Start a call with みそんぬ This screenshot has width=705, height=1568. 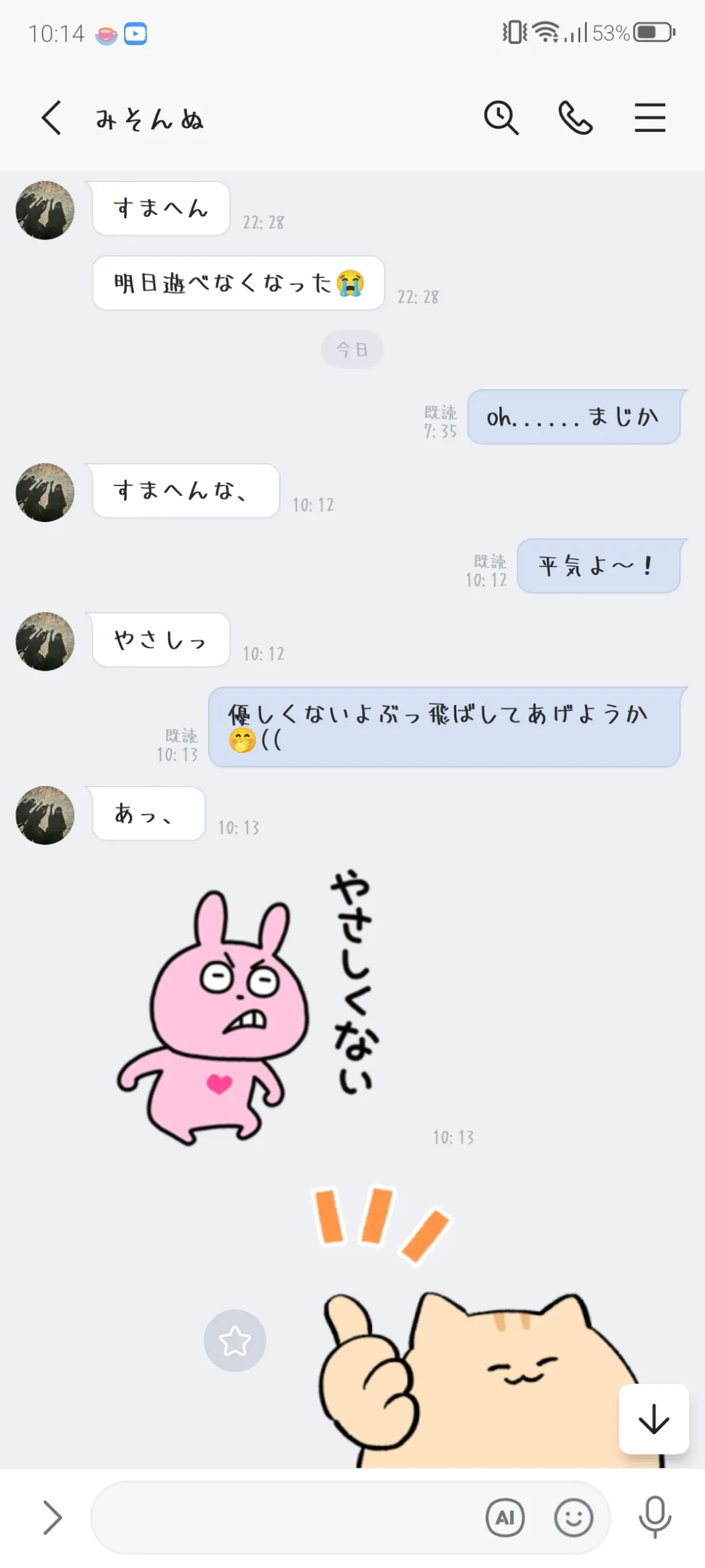click(575, 119)
